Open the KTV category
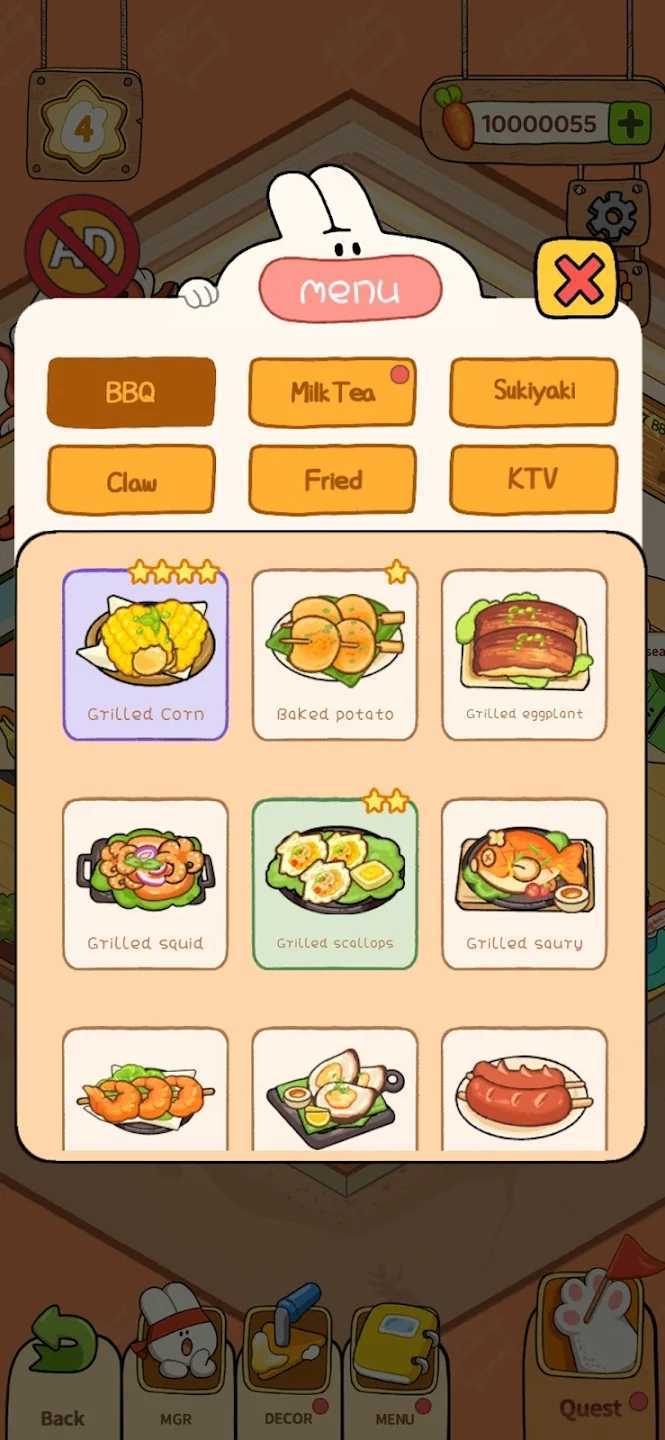The height and width of the screenshot is (1440, 665). tap(533, 480)
